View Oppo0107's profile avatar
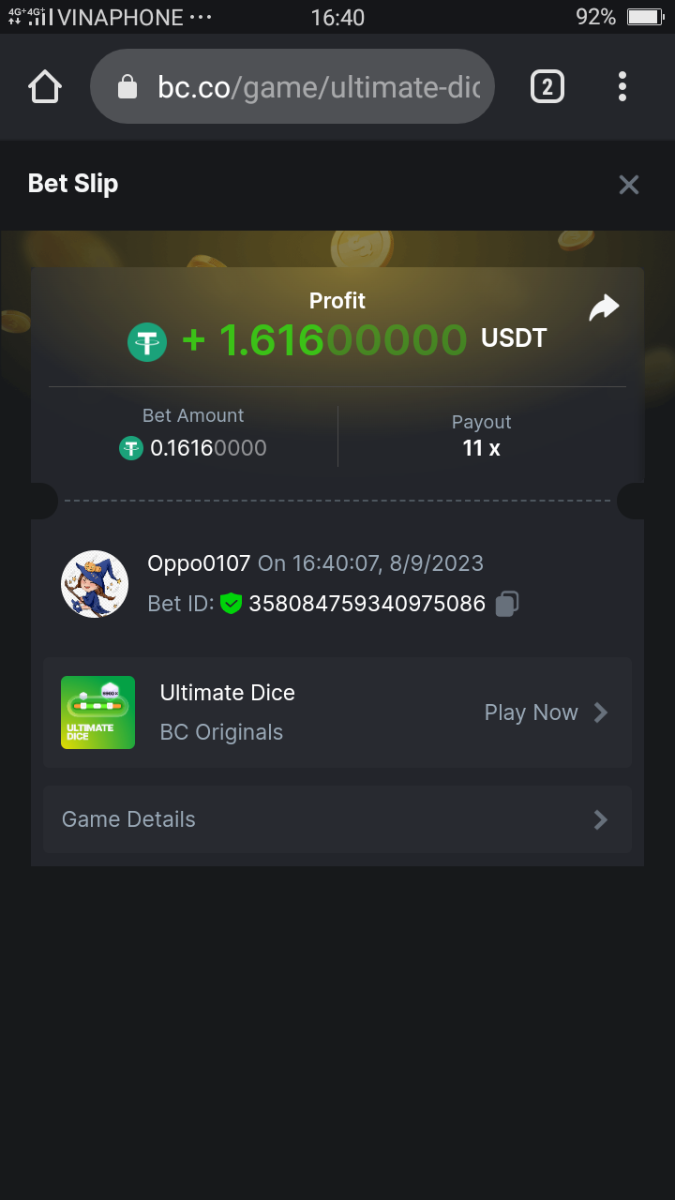675x1200 pixels. tap(95, 584)
